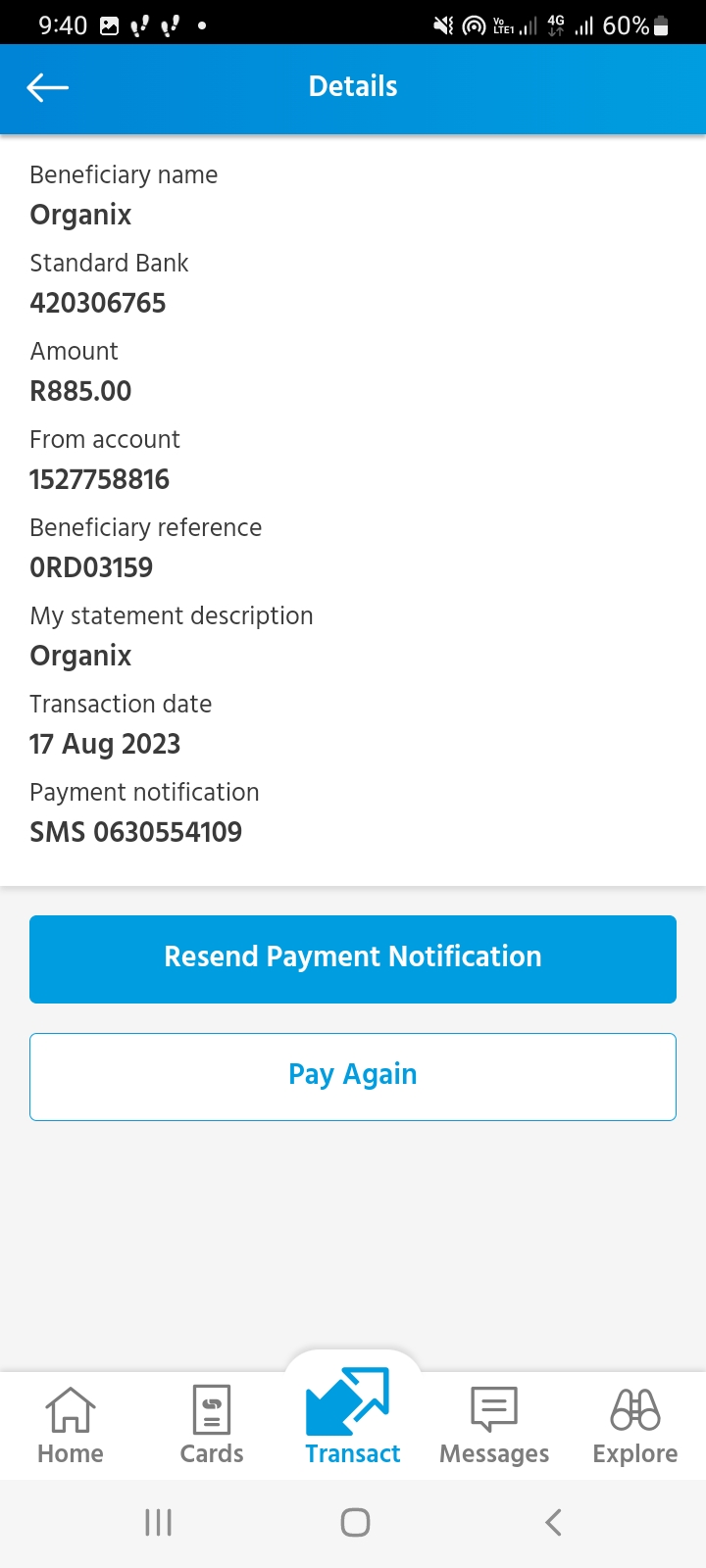Select Pay Again button
Screen dimensions: 706x1568
coord(353,1076)
